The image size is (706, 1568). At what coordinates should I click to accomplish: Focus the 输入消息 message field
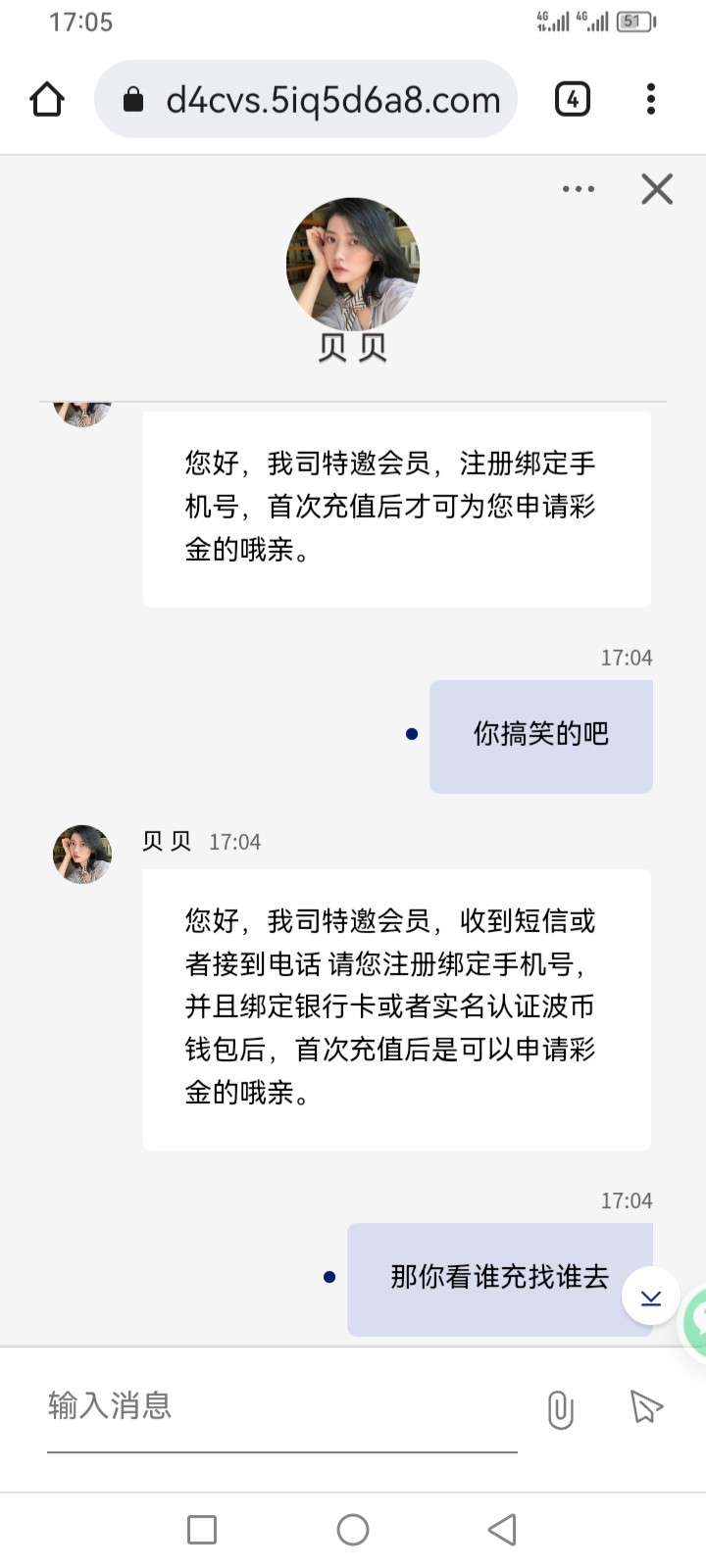pos(281,1406)
